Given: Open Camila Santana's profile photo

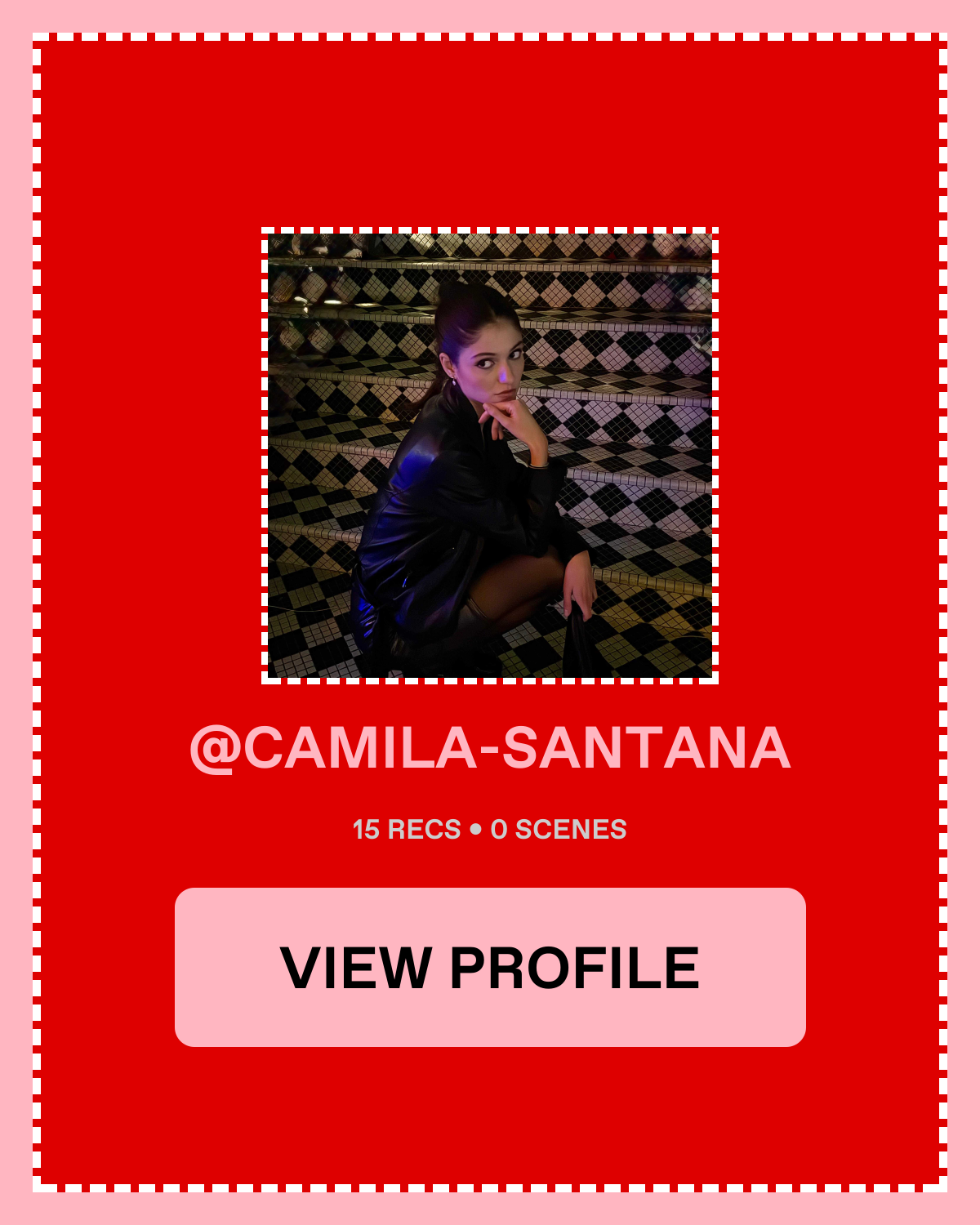Looking at the screenshot, I should click(490, 456).
